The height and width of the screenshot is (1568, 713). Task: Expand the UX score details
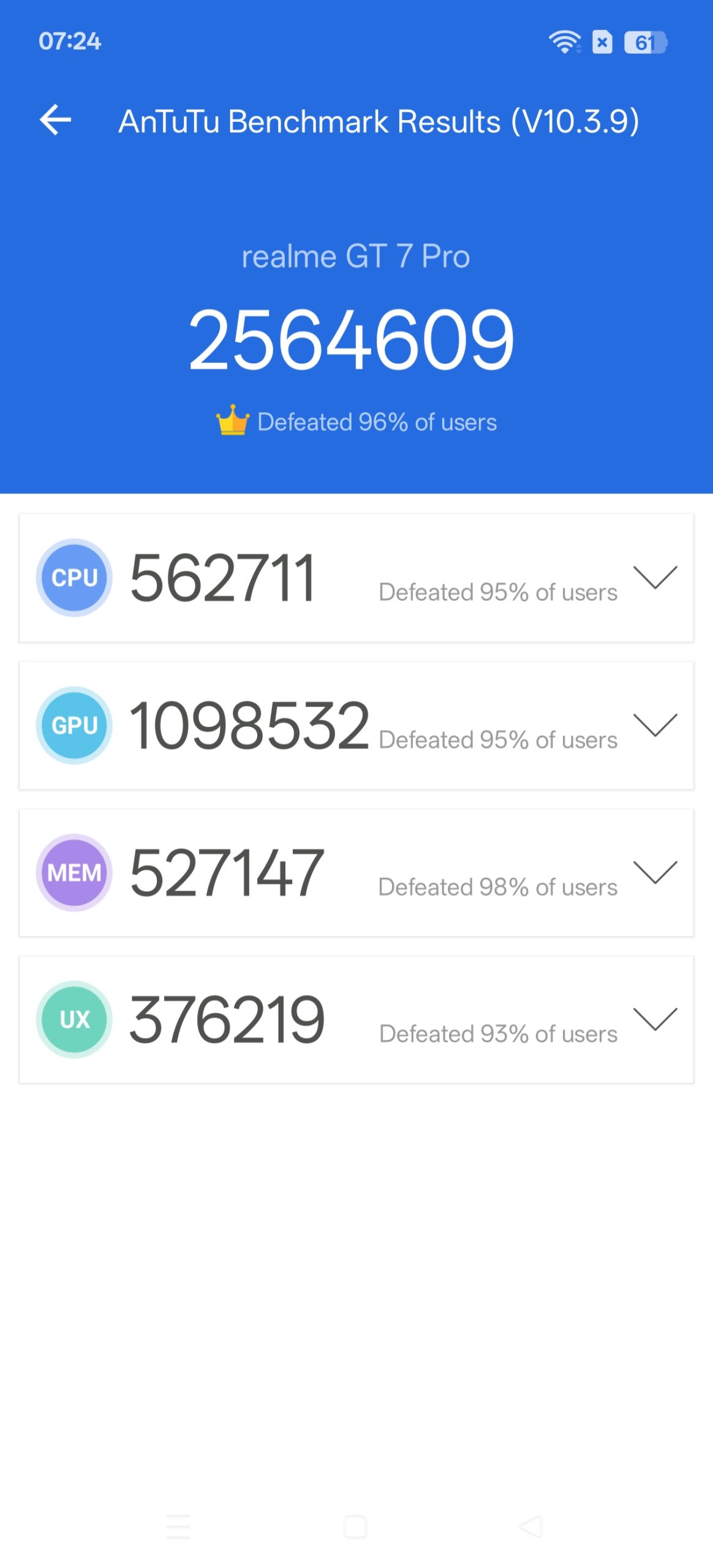(x=654, y=1019)
